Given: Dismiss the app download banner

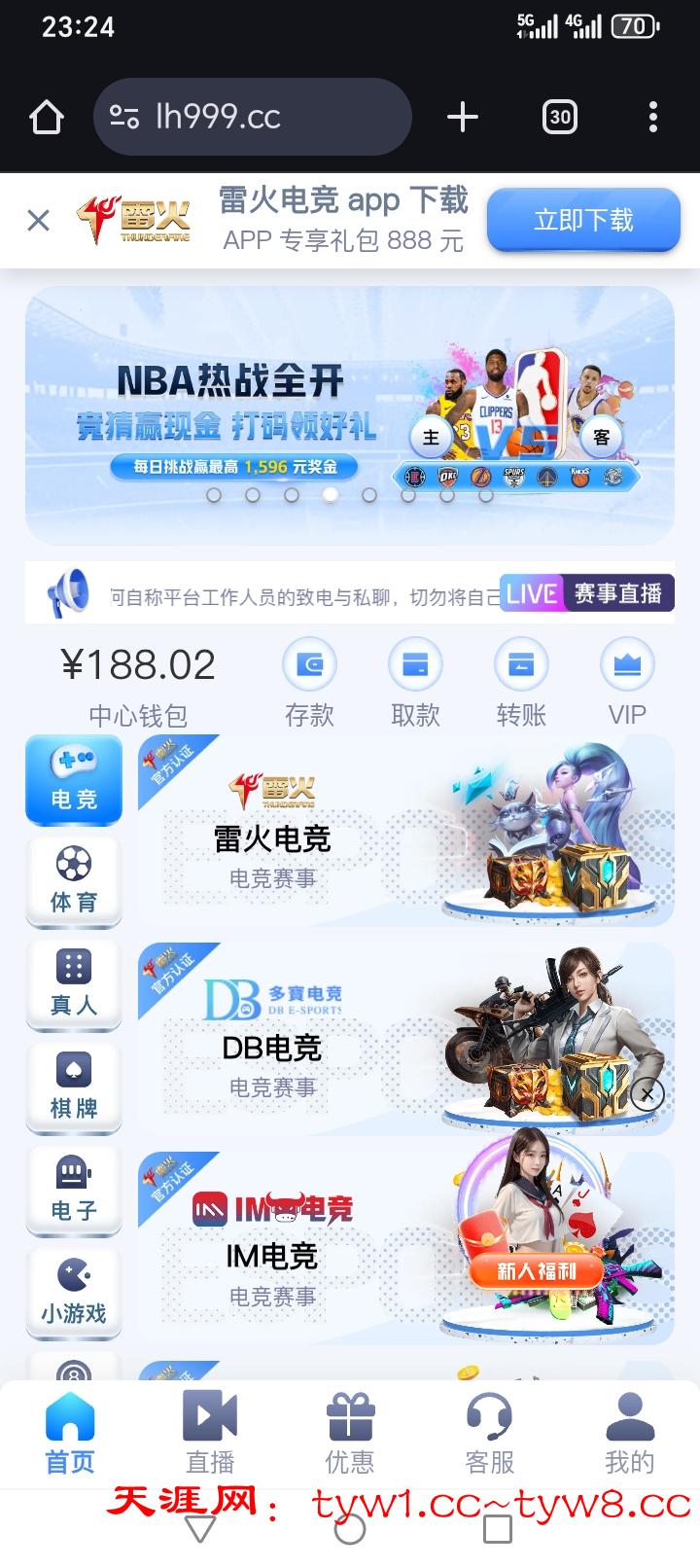Looking at the screenshot, I should (39, 221).
